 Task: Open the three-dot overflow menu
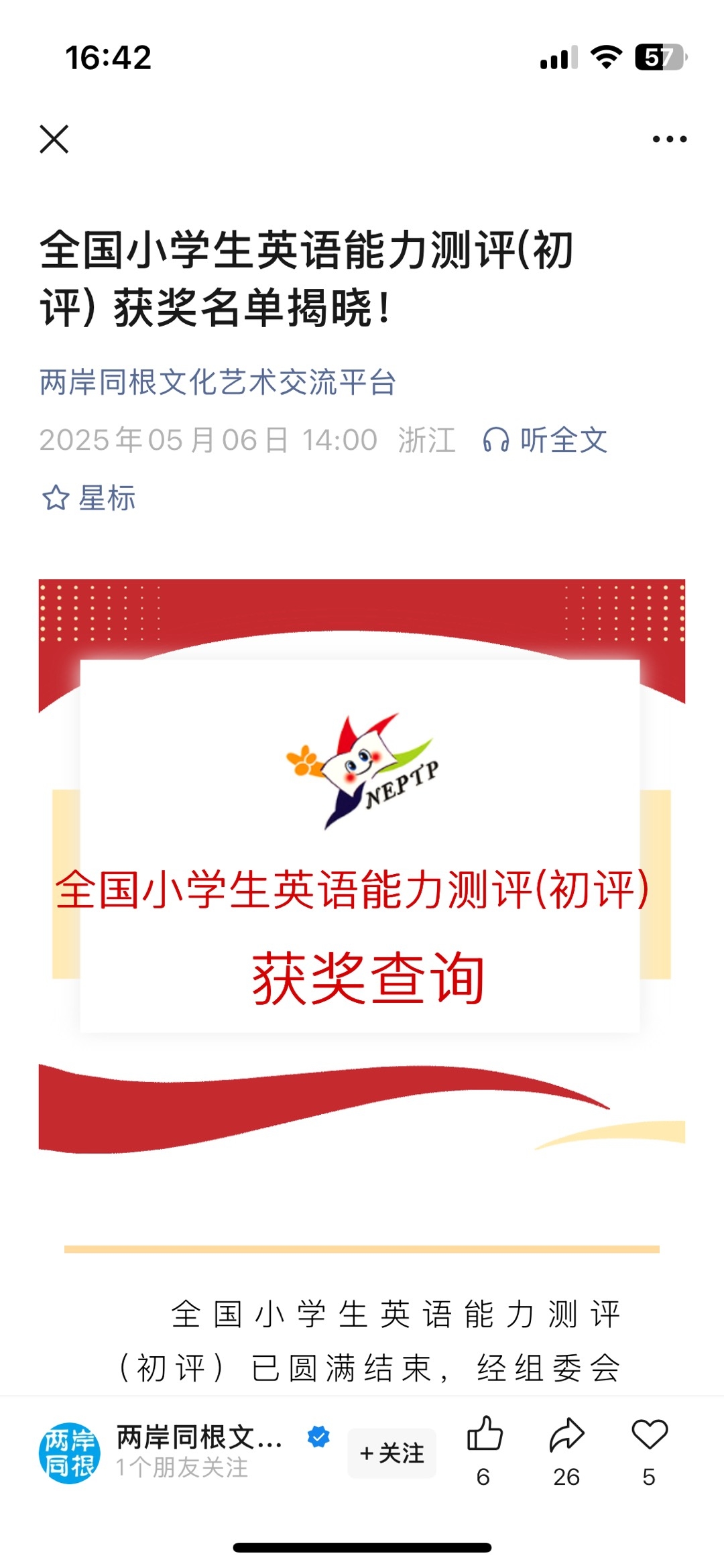(669, 139)
